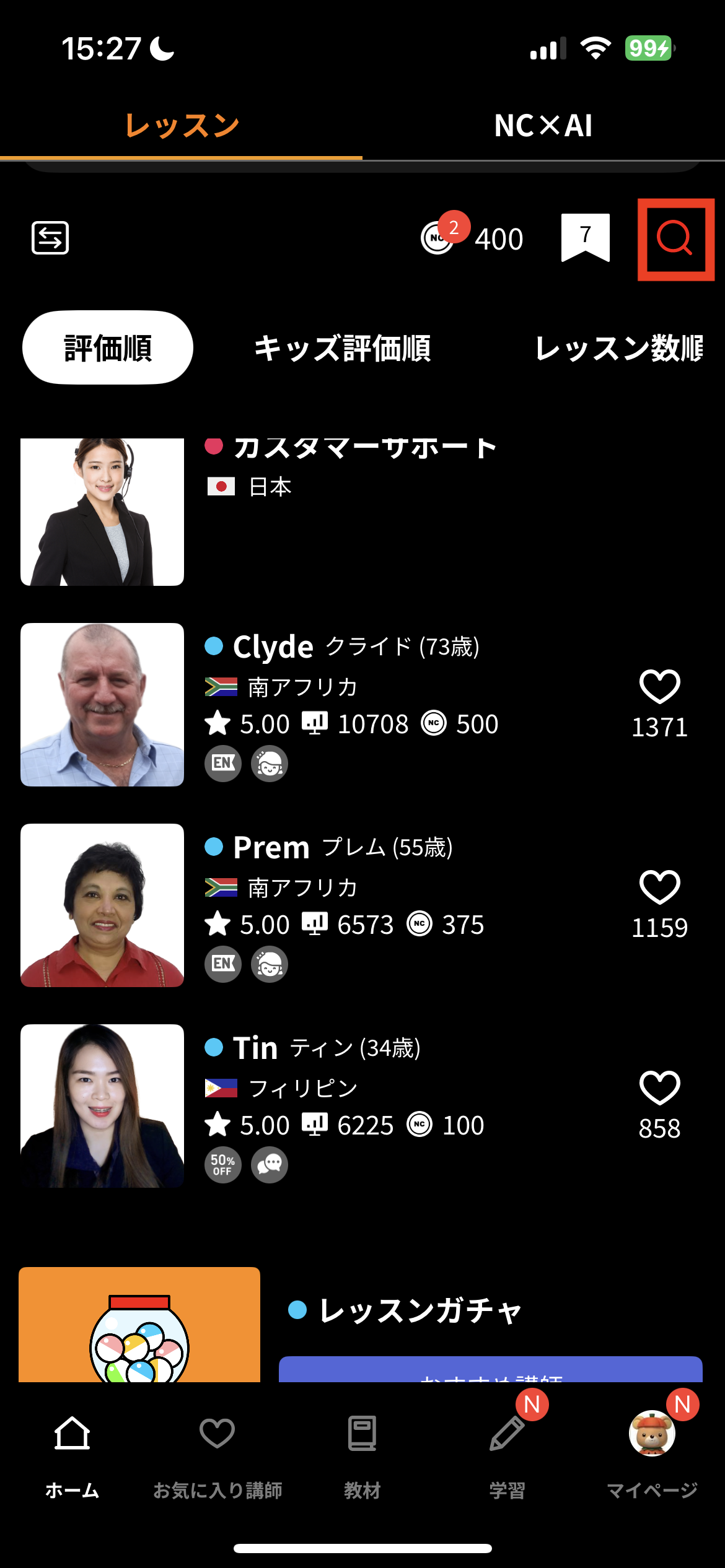Open the bookmark flag showing 7

pos(586,238)
